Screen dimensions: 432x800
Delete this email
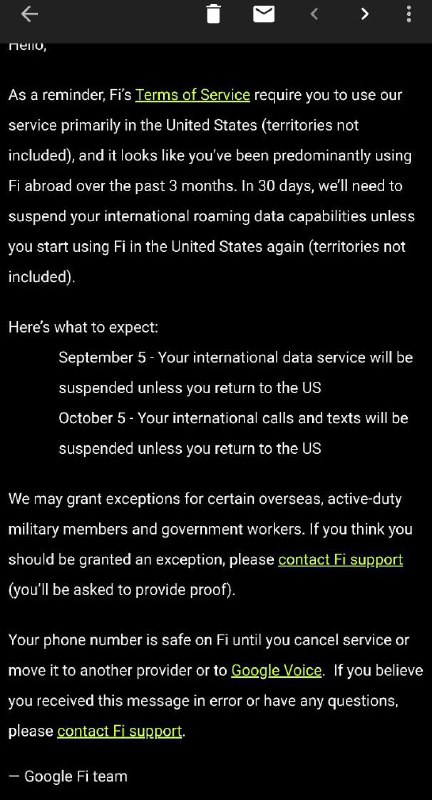tap(213, 14)
